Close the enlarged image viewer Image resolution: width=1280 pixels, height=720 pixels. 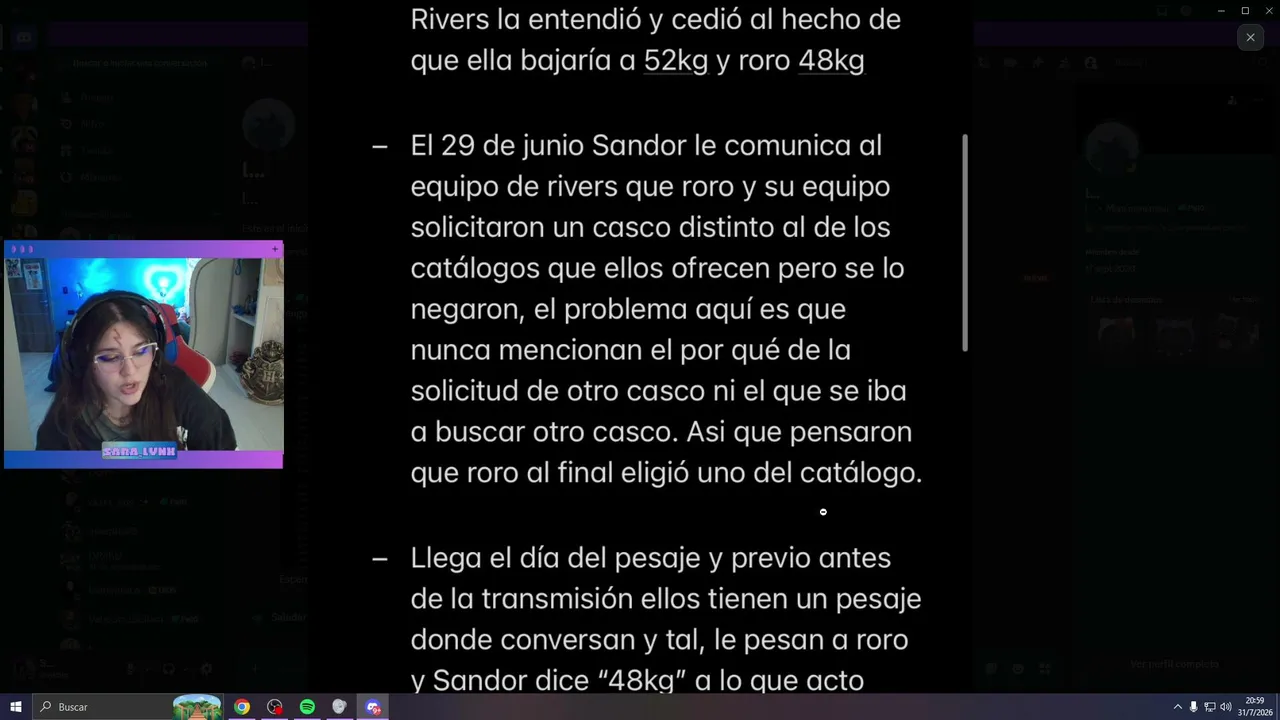coord(1250,38)
